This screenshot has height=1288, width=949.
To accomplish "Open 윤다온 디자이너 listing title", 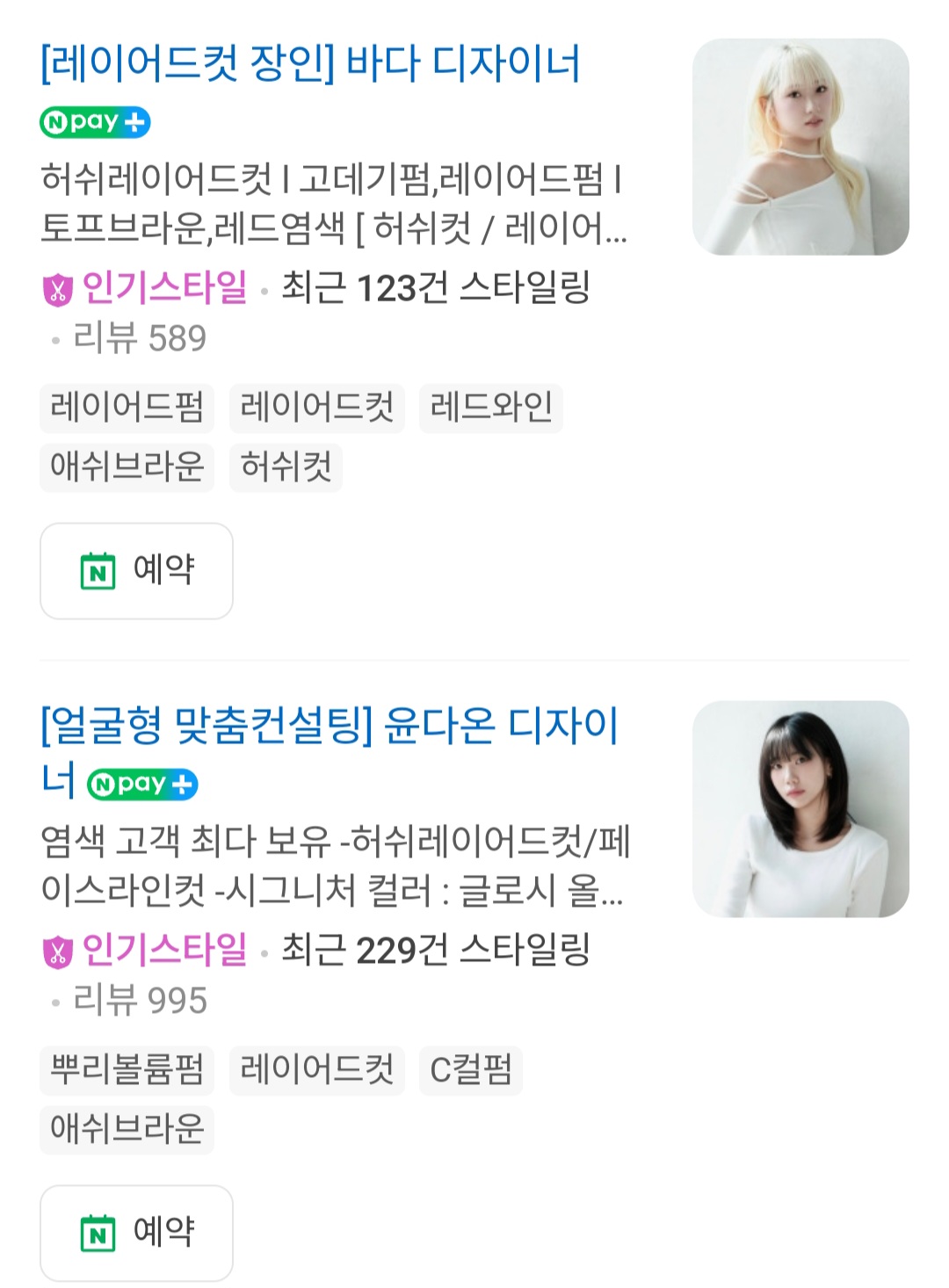I will click(330, 727).
